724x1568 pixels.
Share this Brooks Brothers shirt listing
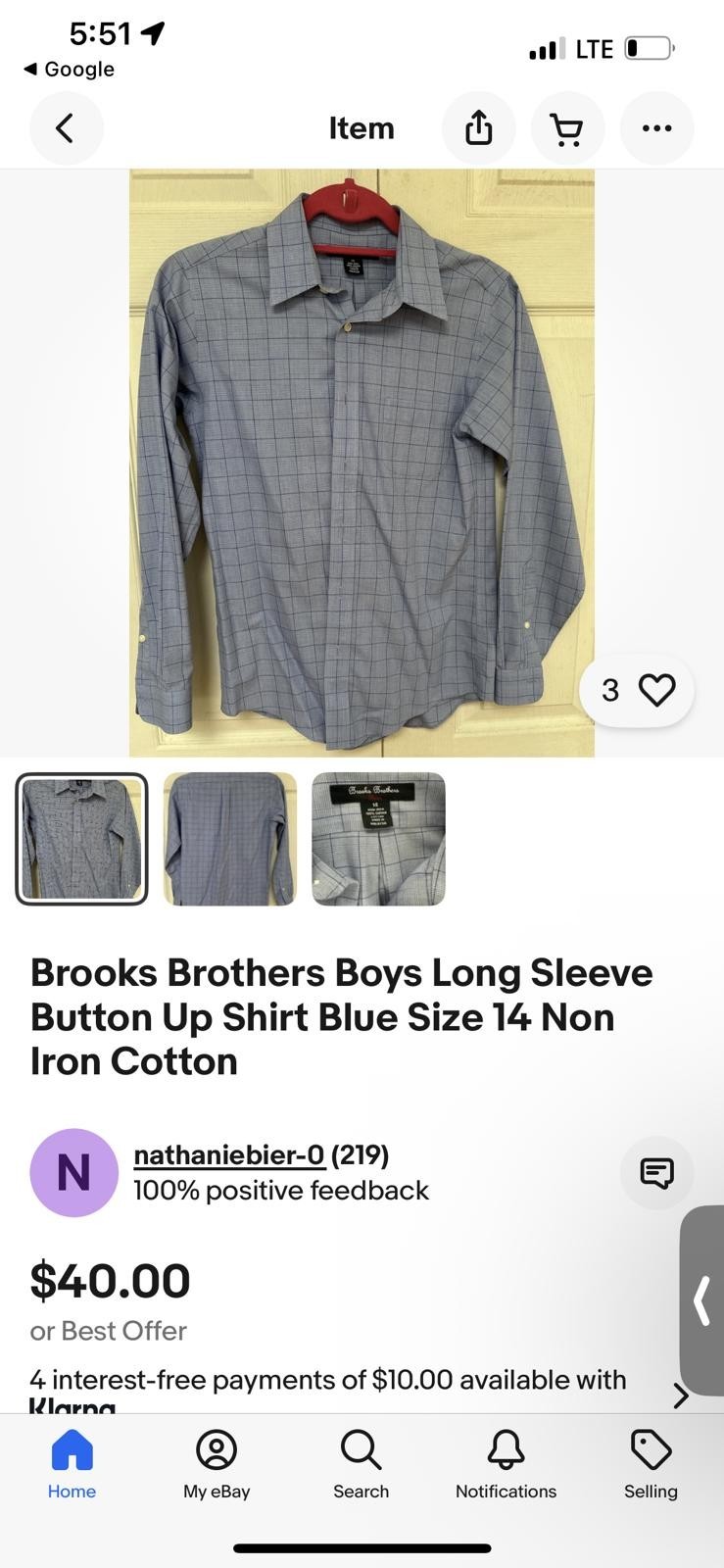pyautogui.click(x=478, y=128)
